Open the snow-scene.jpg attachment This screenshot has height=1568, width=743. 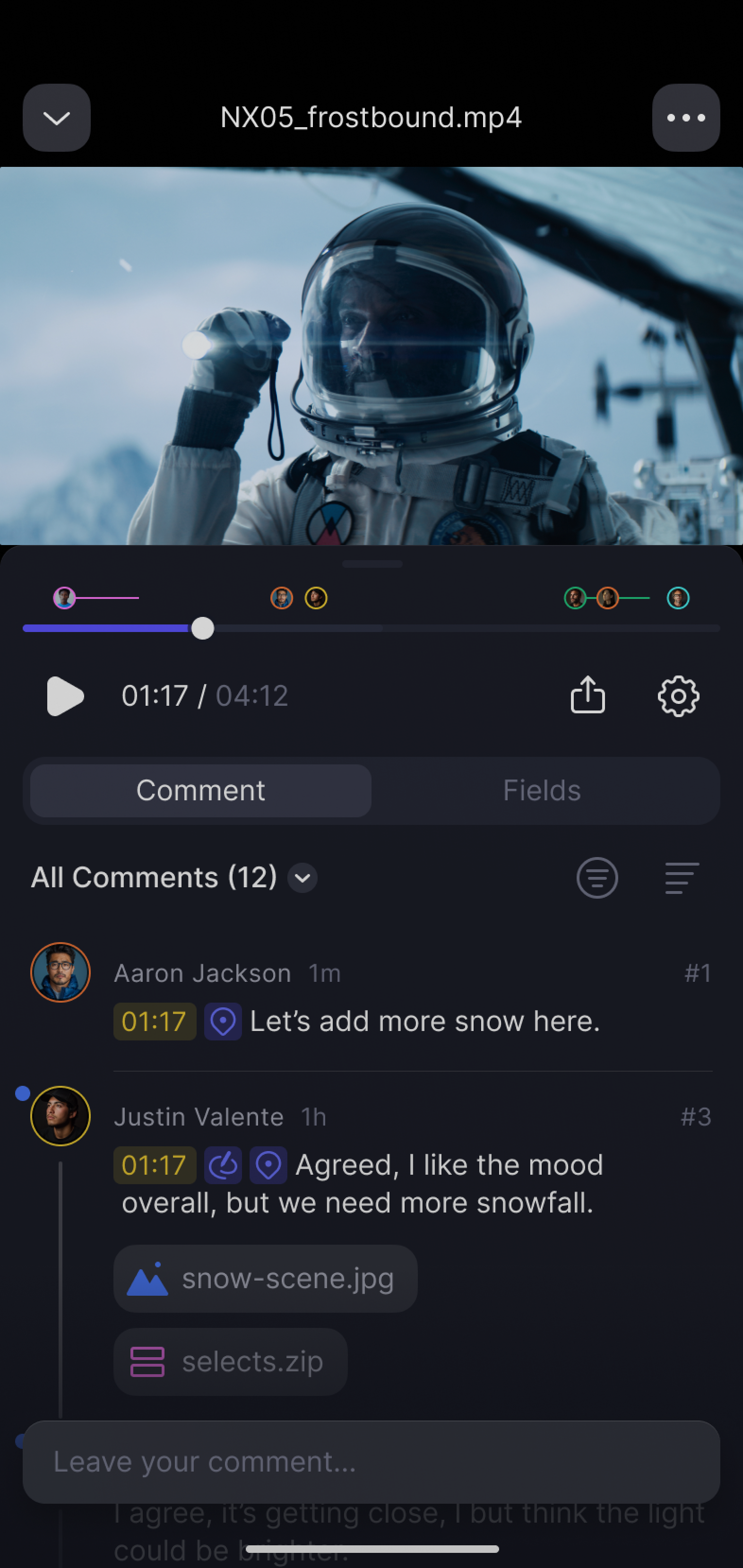click(x=265, y=1278)
